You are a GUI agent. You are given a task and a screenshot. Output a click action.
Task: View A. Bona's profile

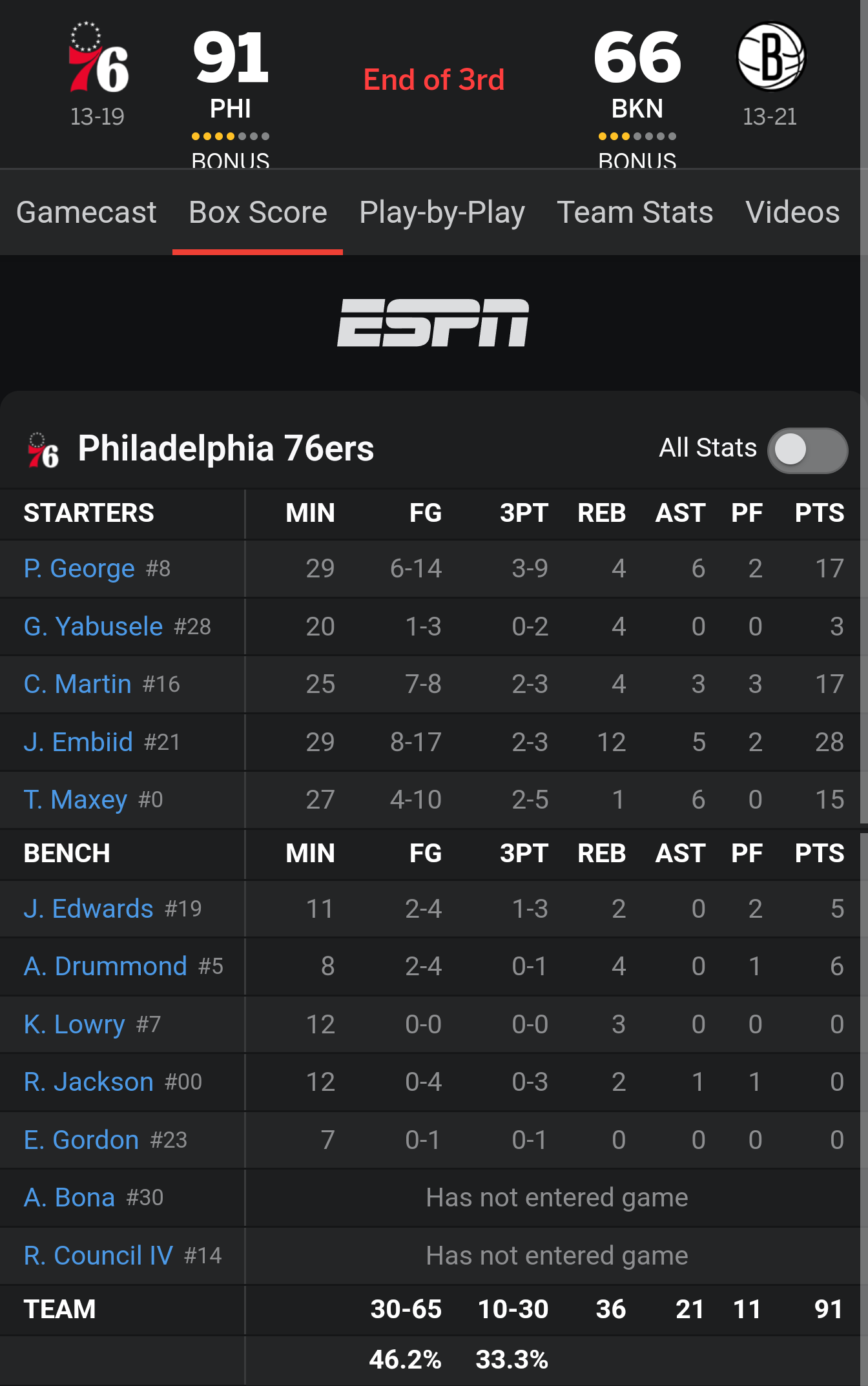click(x=69, y=1198)
